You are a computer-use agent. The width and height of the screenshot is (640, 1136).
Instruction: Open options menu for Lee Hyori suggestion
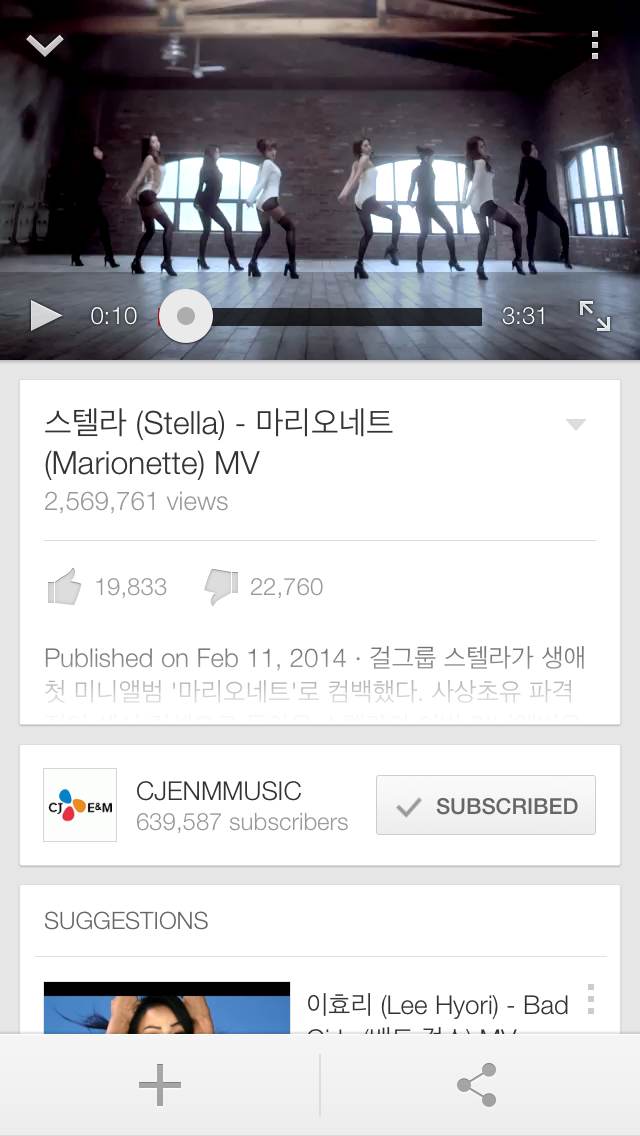591,999
